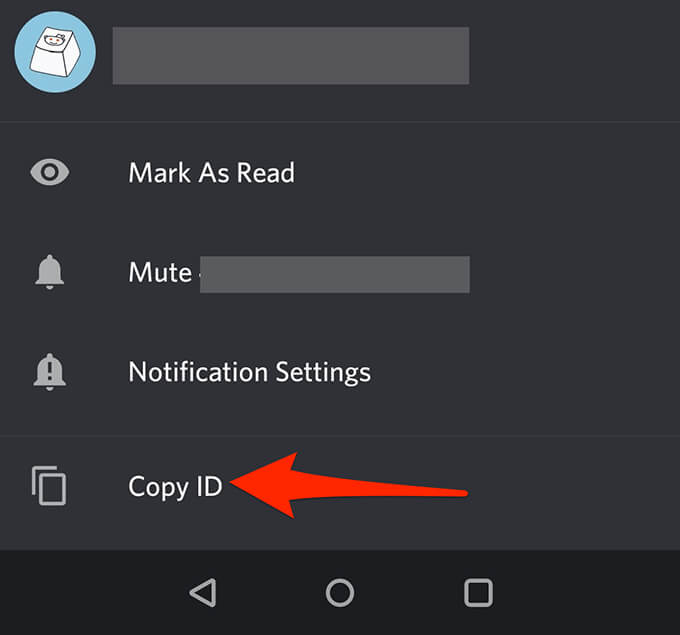
Task: Select Mark As Read option
Action: click(211, 173)
